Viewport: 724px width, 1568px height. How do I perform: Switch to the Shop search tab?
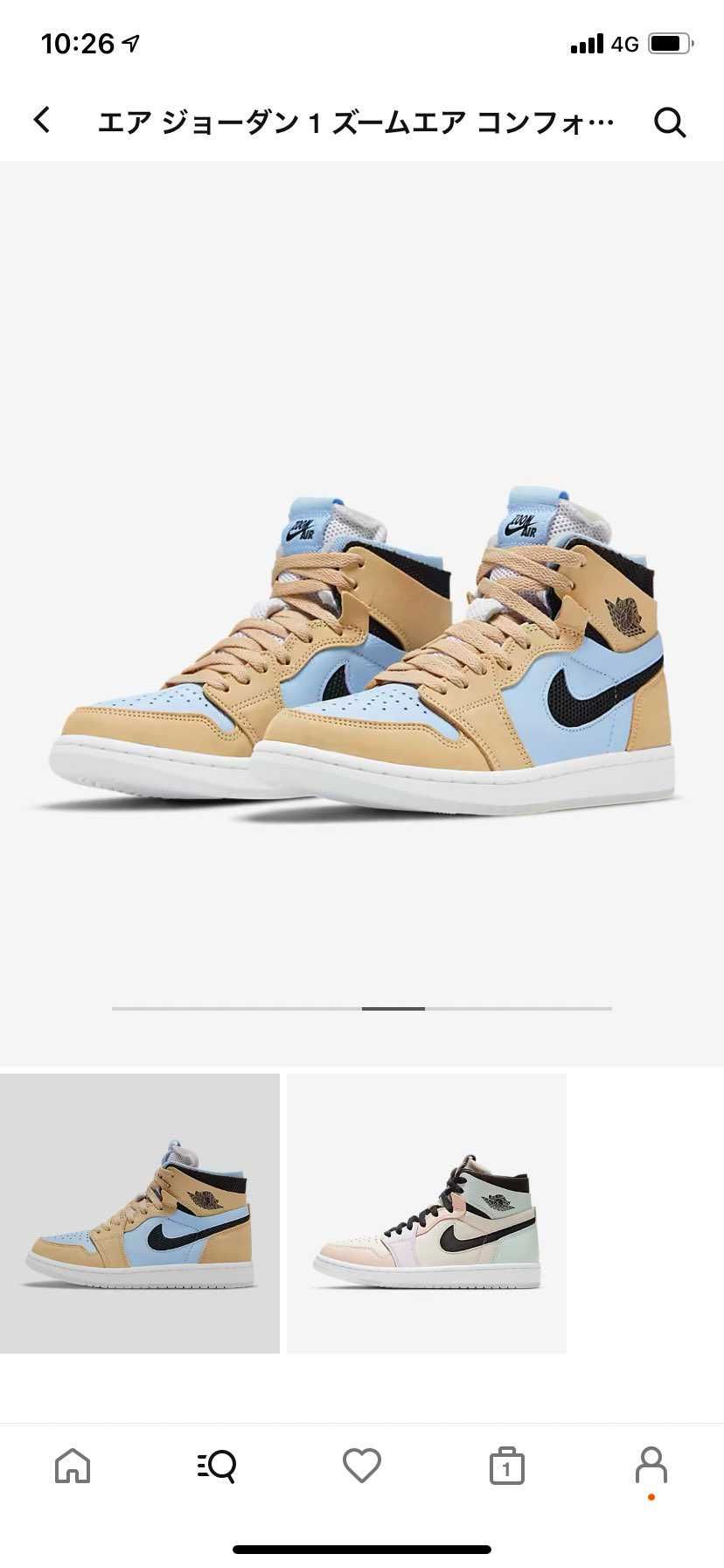pyautogui.click(x=217, y=1465)
